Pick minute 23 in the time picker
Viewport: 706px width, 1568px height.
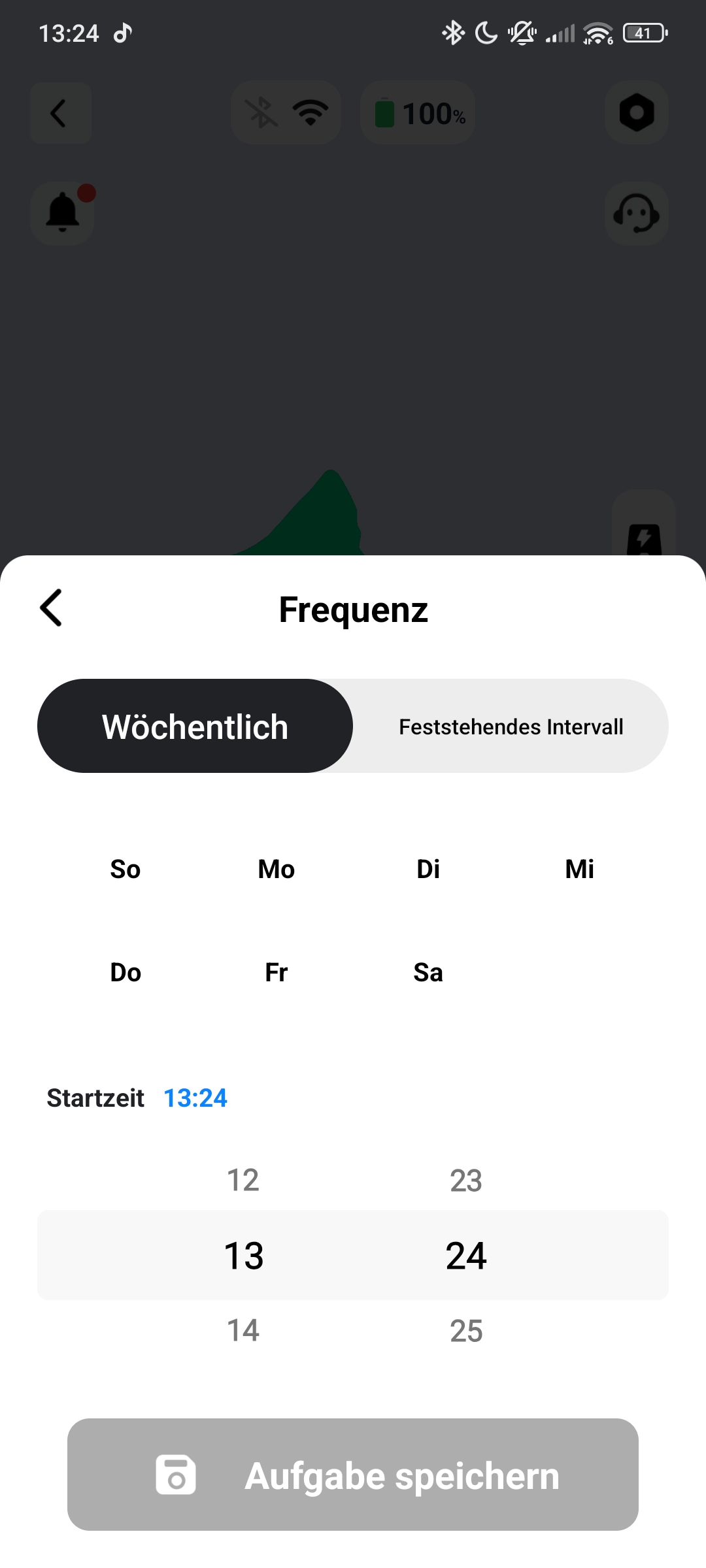pyautogui.click(x=466, y=1181)
